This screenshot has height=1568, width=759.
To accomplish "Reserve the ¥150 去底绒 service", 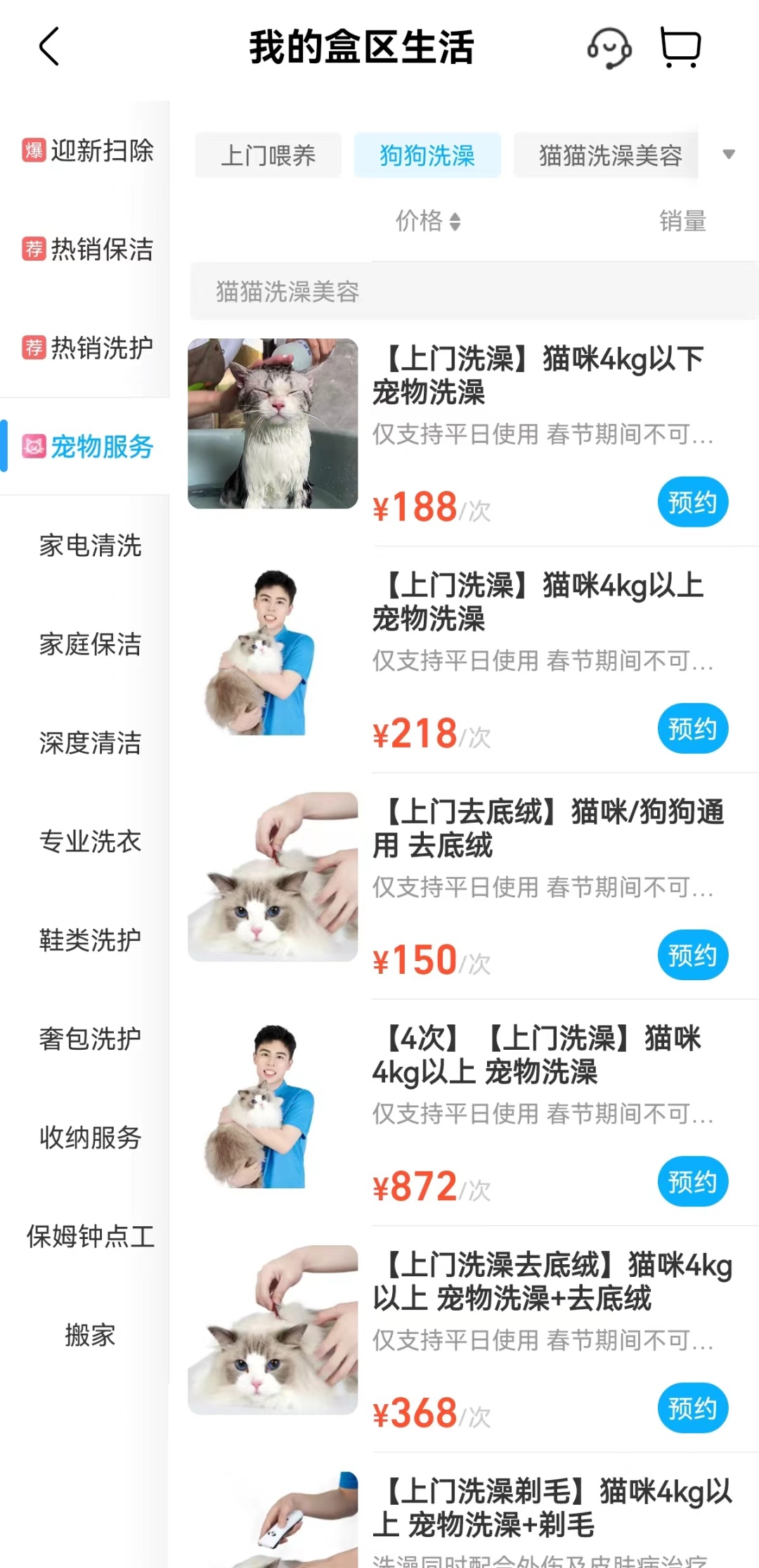I will 692,955.
